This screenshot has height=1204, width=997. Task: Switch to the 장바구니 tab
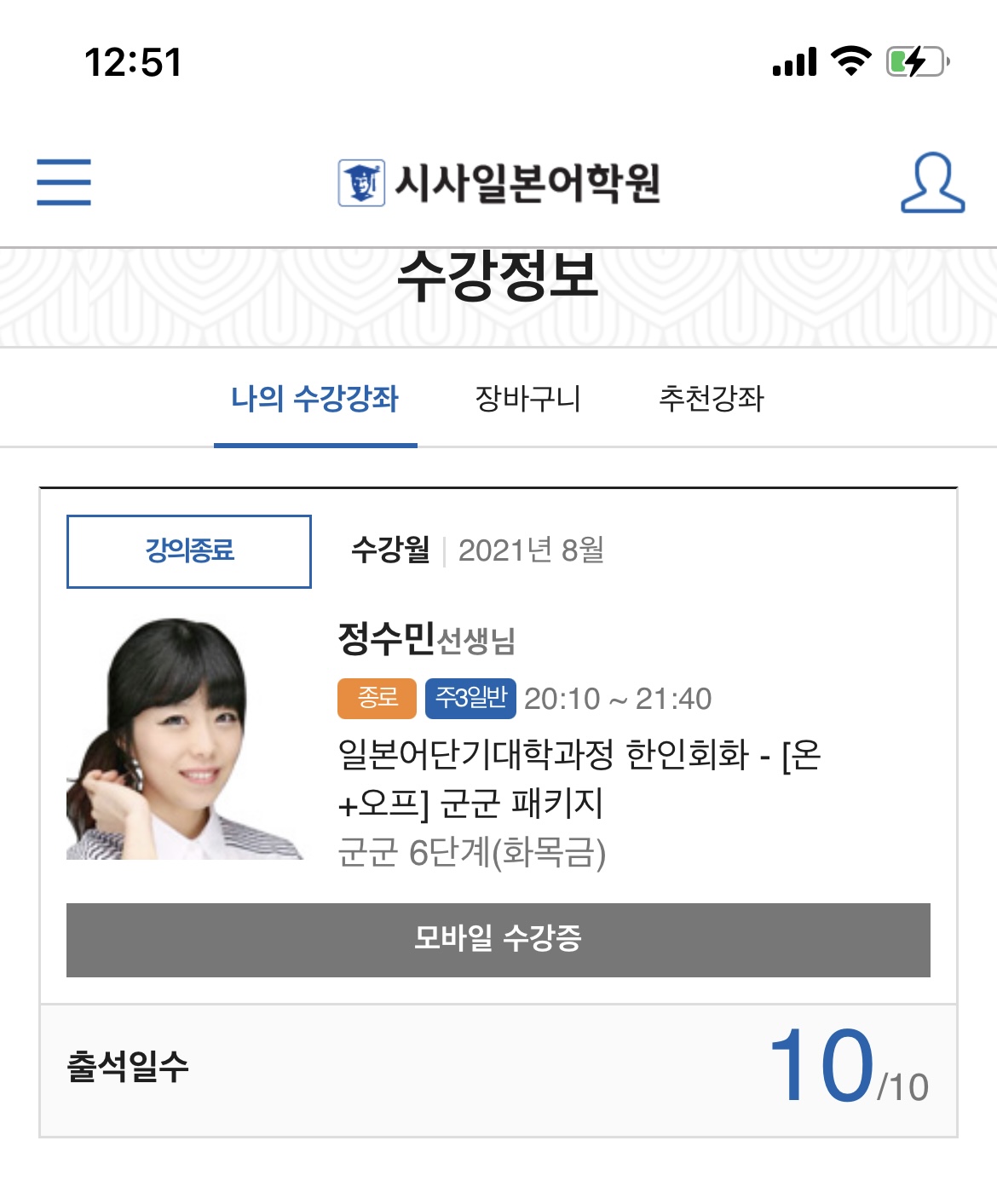pos(527,399)
